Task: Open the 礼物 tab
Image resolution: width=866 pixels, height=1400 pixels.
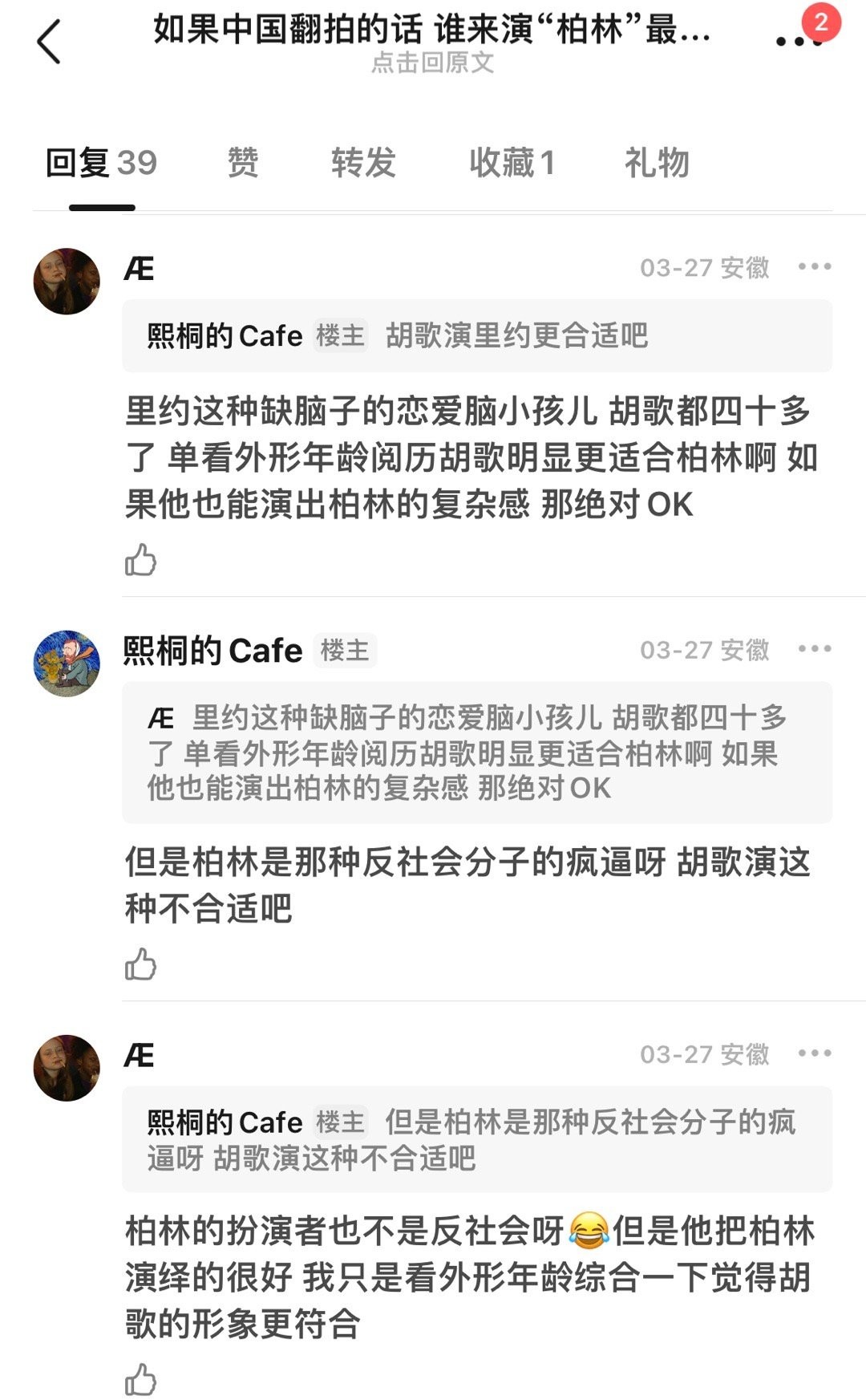Action: click(657, 163)
